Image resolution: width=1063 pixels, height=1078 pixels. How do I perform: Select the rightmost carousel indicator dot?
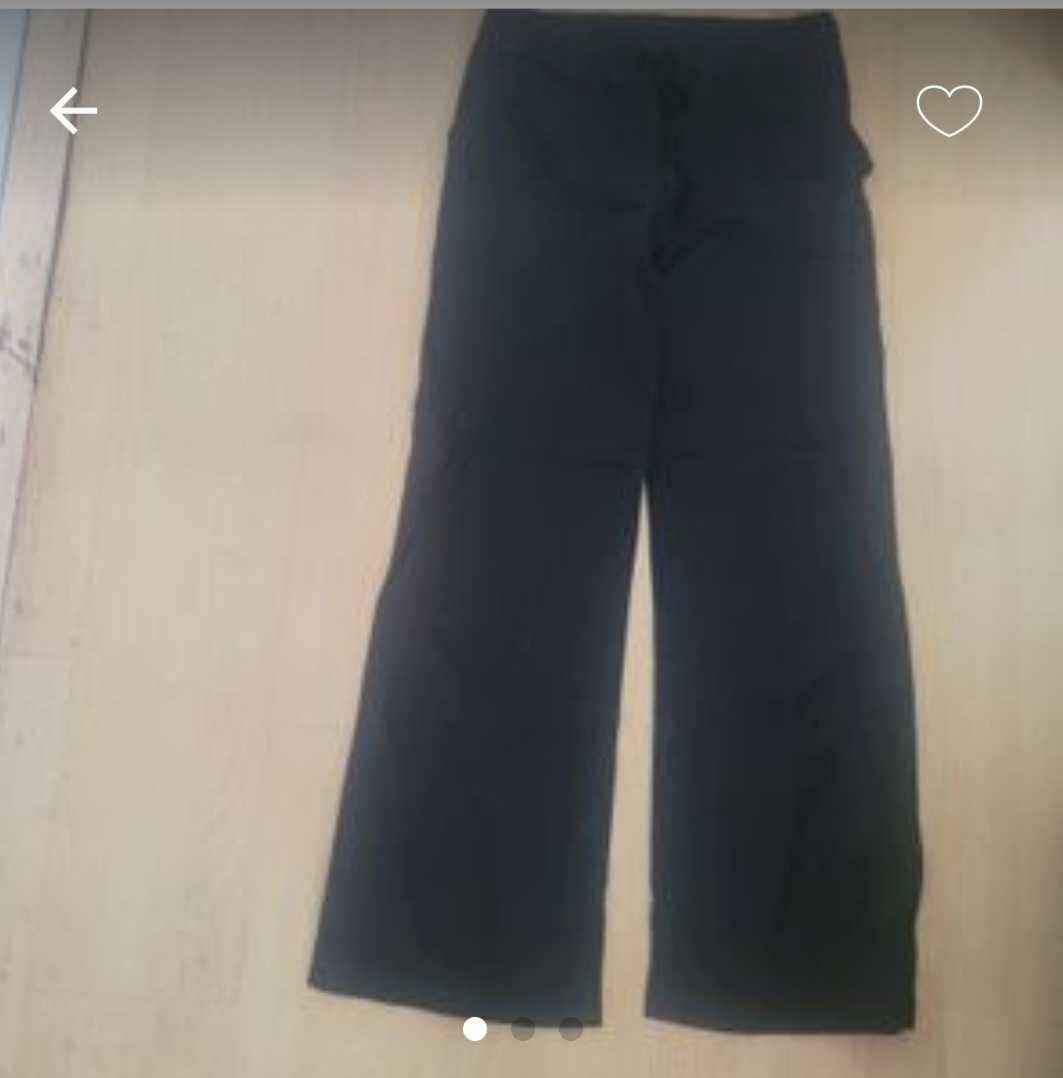coord(569,1027)
